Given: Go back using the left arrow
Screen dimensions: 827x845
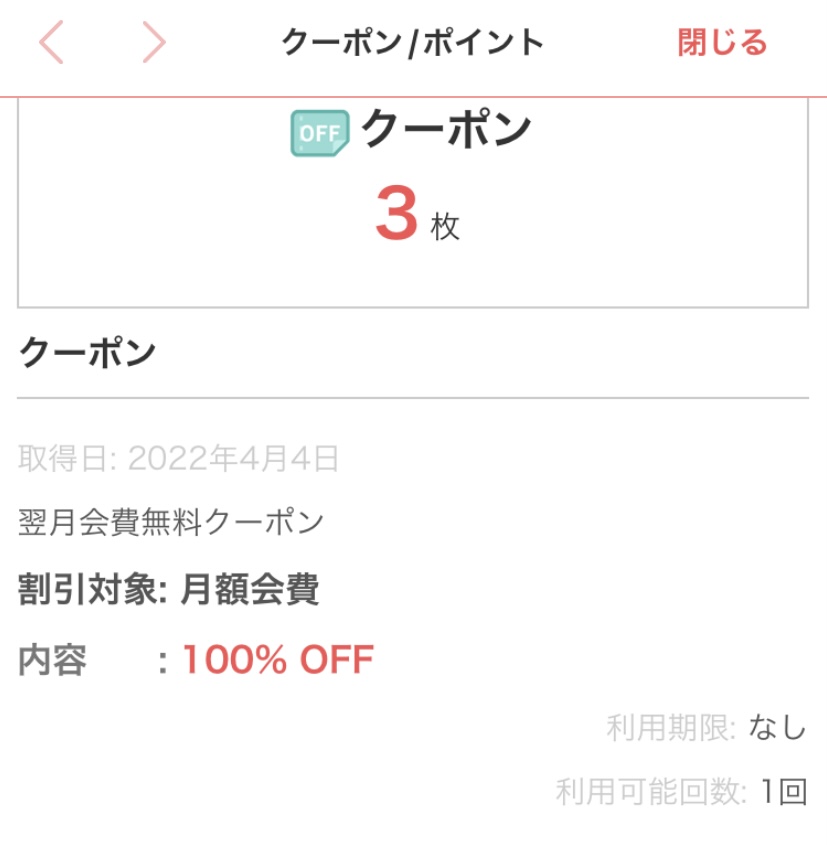Looking at the screenshot, I should (51, 43).
